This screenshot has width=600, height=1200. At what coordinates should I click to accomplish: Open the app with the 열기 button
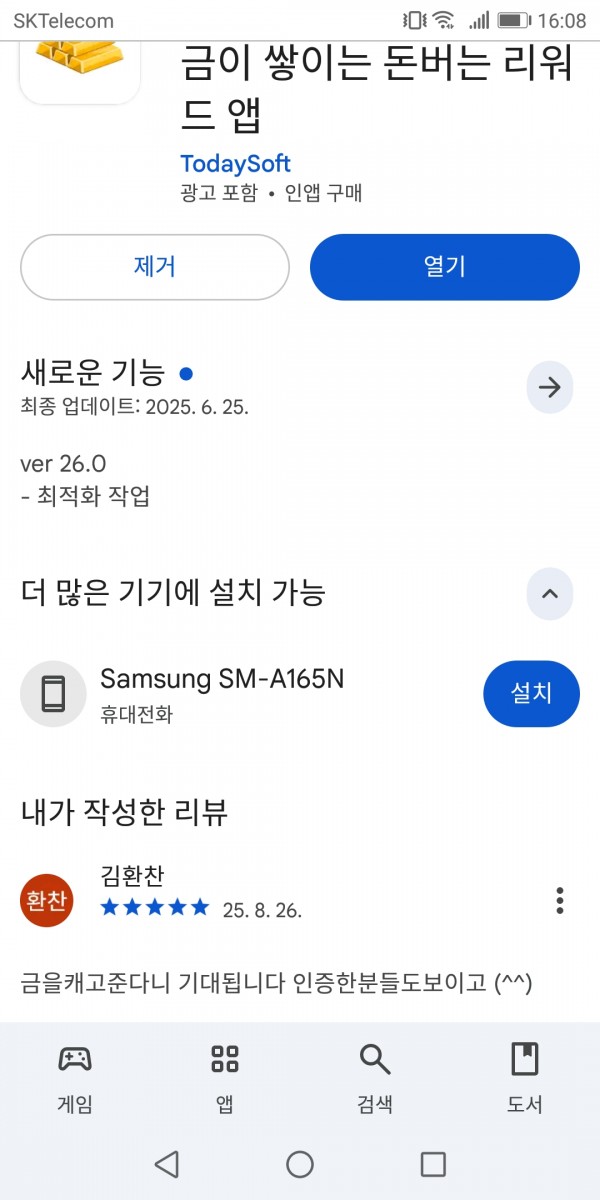(445, 267)
